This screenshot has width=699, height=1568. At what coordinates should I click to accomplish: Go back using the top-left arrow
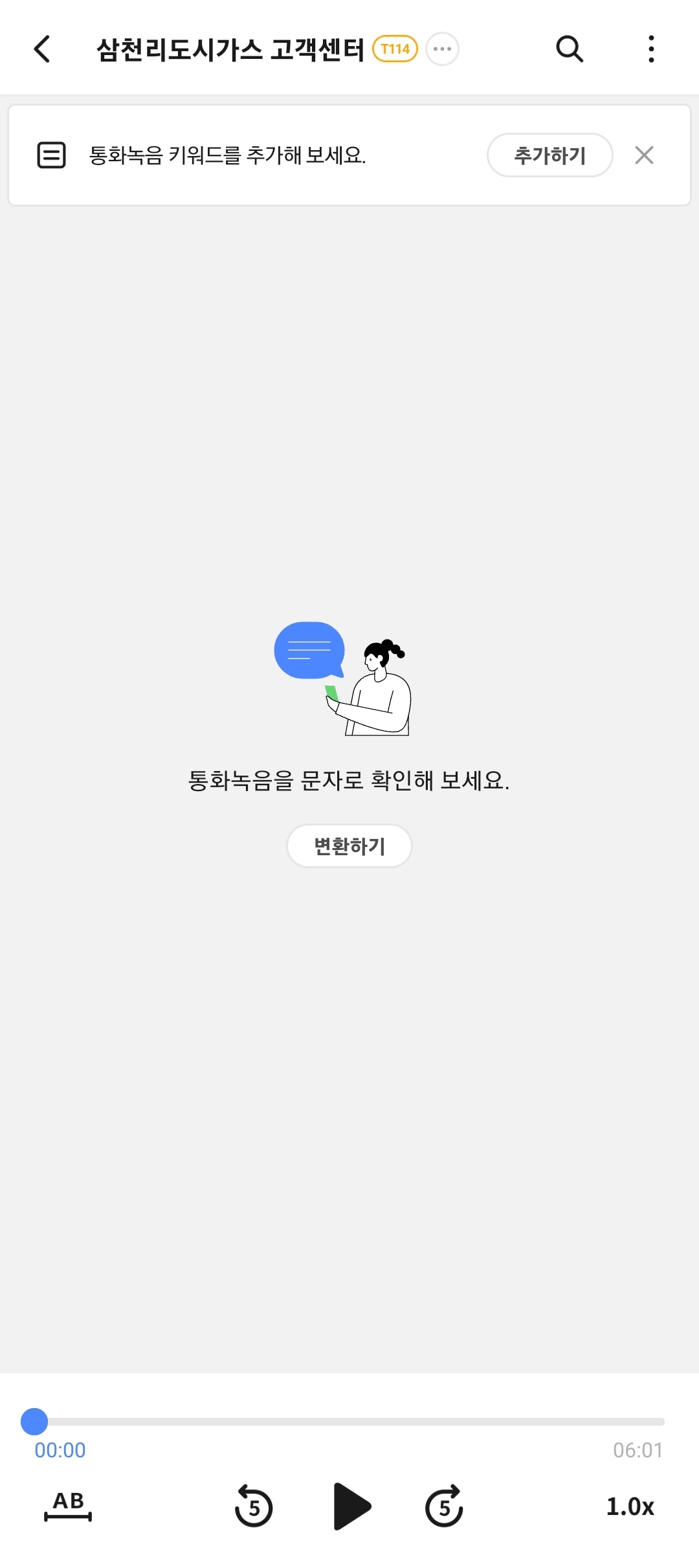click(42, 49)
